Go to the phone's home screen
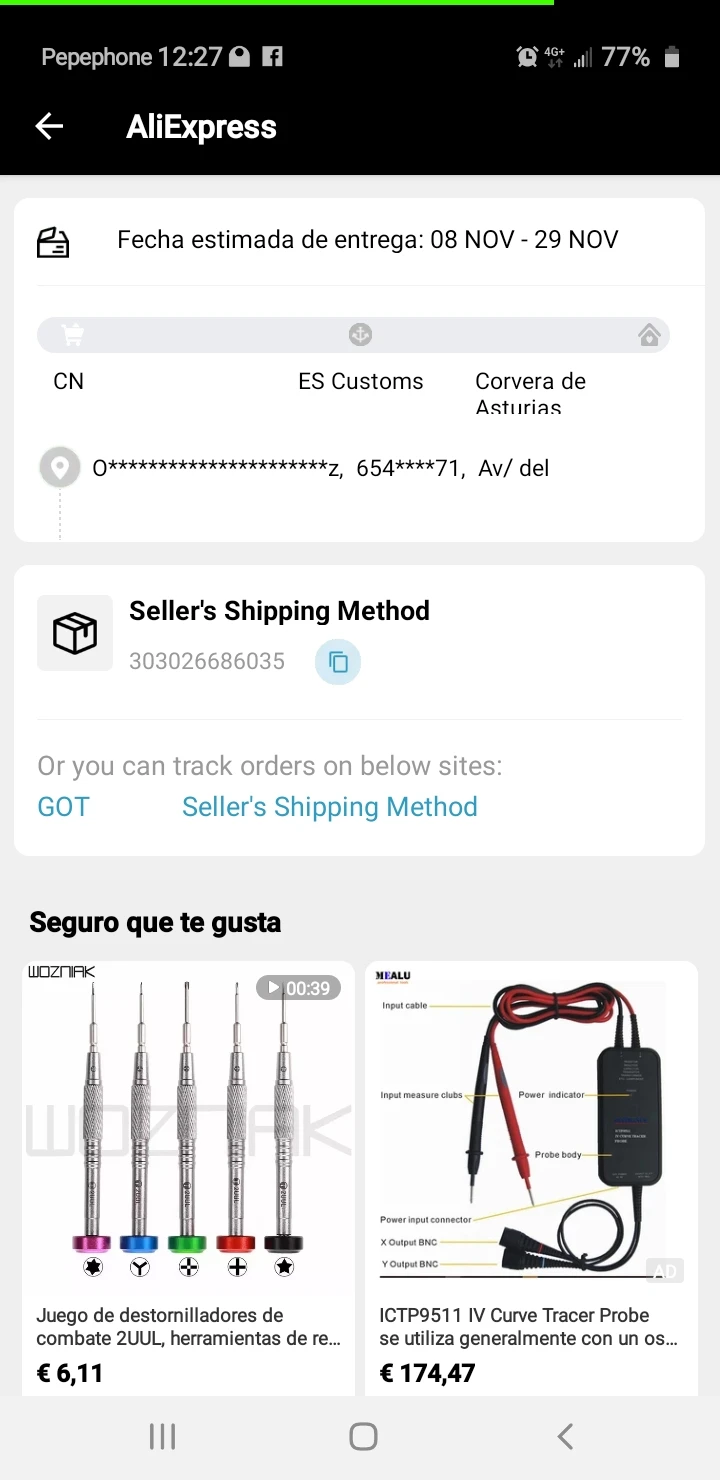 click(x=363, y=1437)
